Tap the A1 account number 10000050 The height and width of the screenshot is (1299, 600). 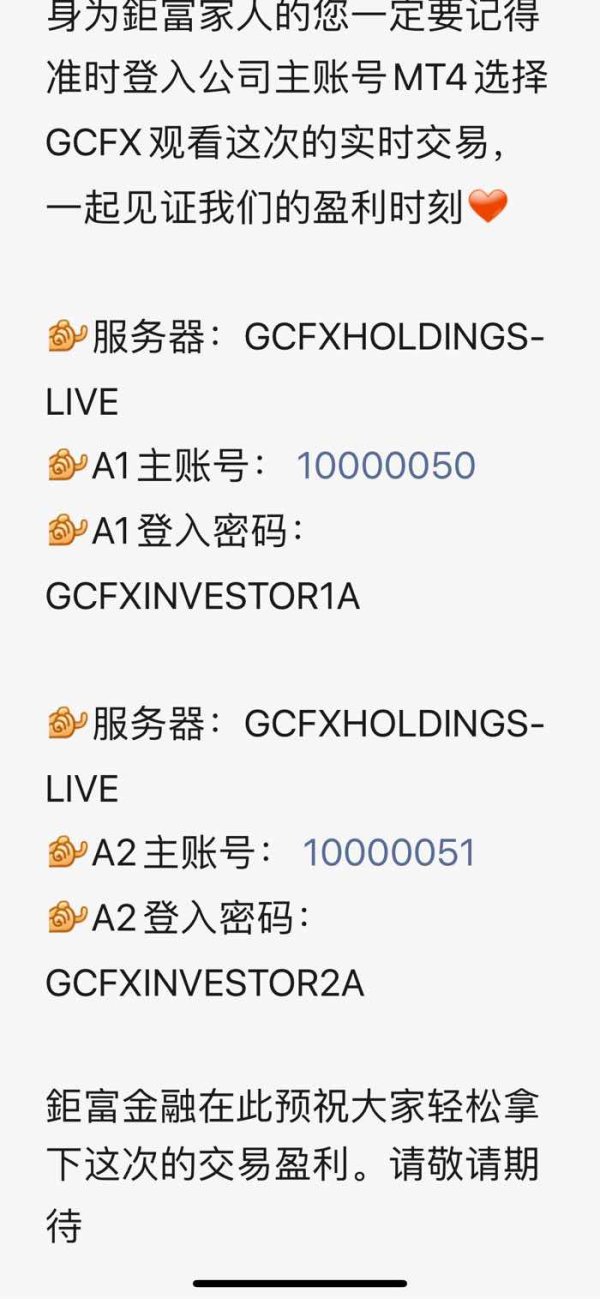(386, 466)
